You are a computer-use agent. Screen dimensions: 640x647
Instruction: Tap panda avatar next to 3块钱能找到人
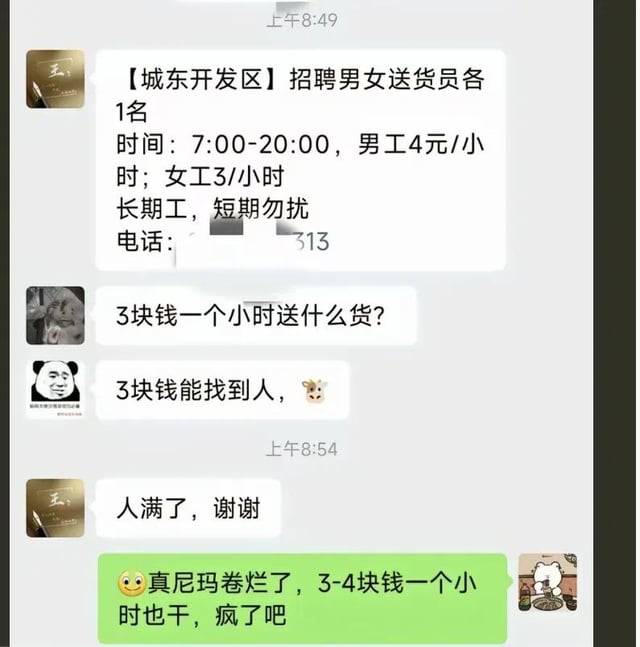[x=55, y=386]
